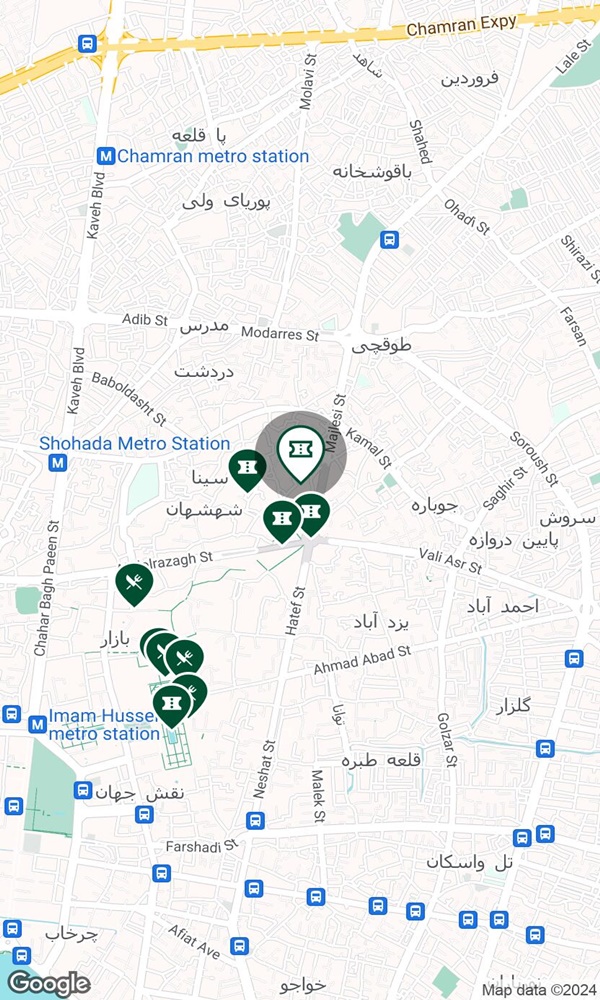Image resolution: width=600 pixels, height=1000 pixels.
Task: Tap the Shohada Metro Station marker
Action: (x=59, y=462)
